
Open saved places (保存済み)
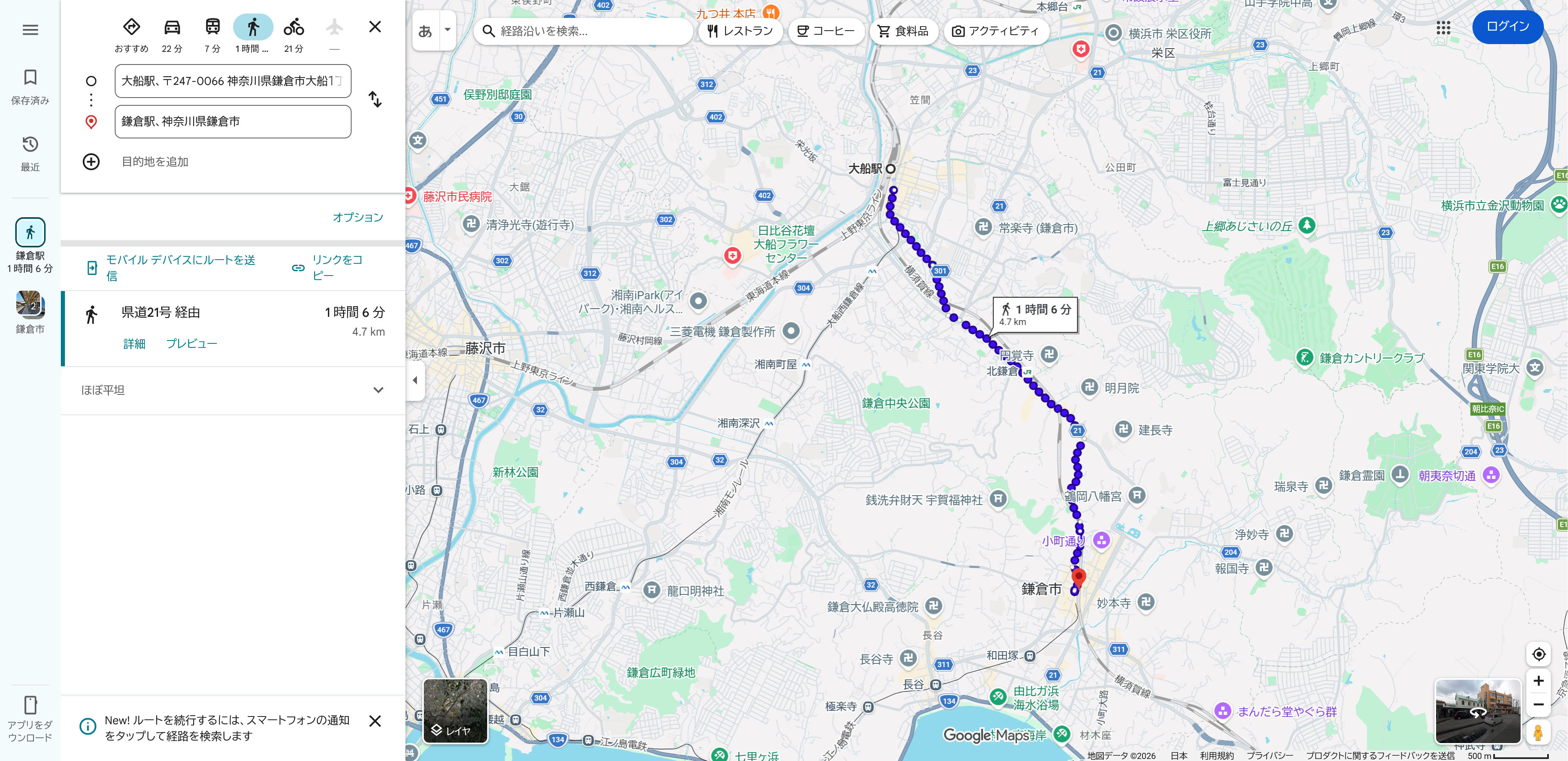point(30,87)
